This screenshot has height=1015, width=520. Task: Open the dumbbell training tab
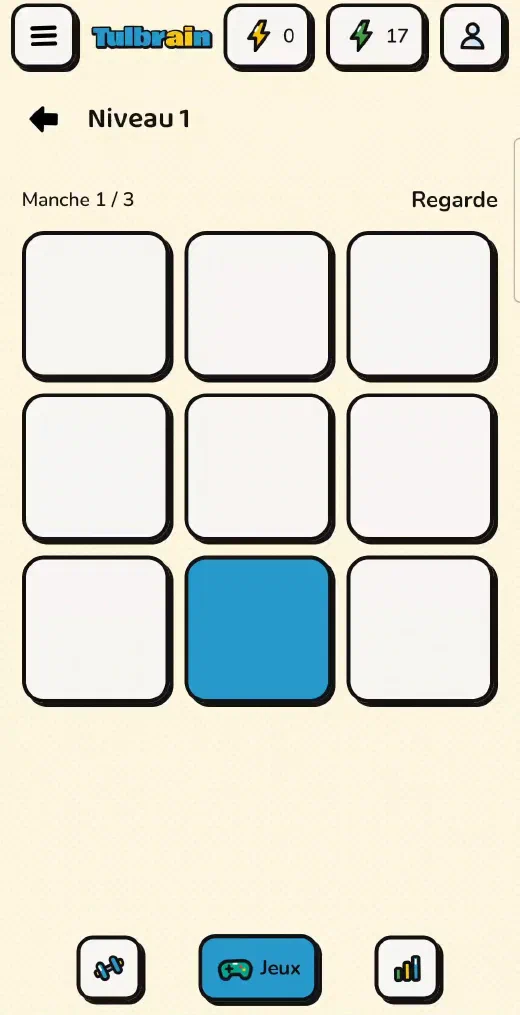click(109, 968)
